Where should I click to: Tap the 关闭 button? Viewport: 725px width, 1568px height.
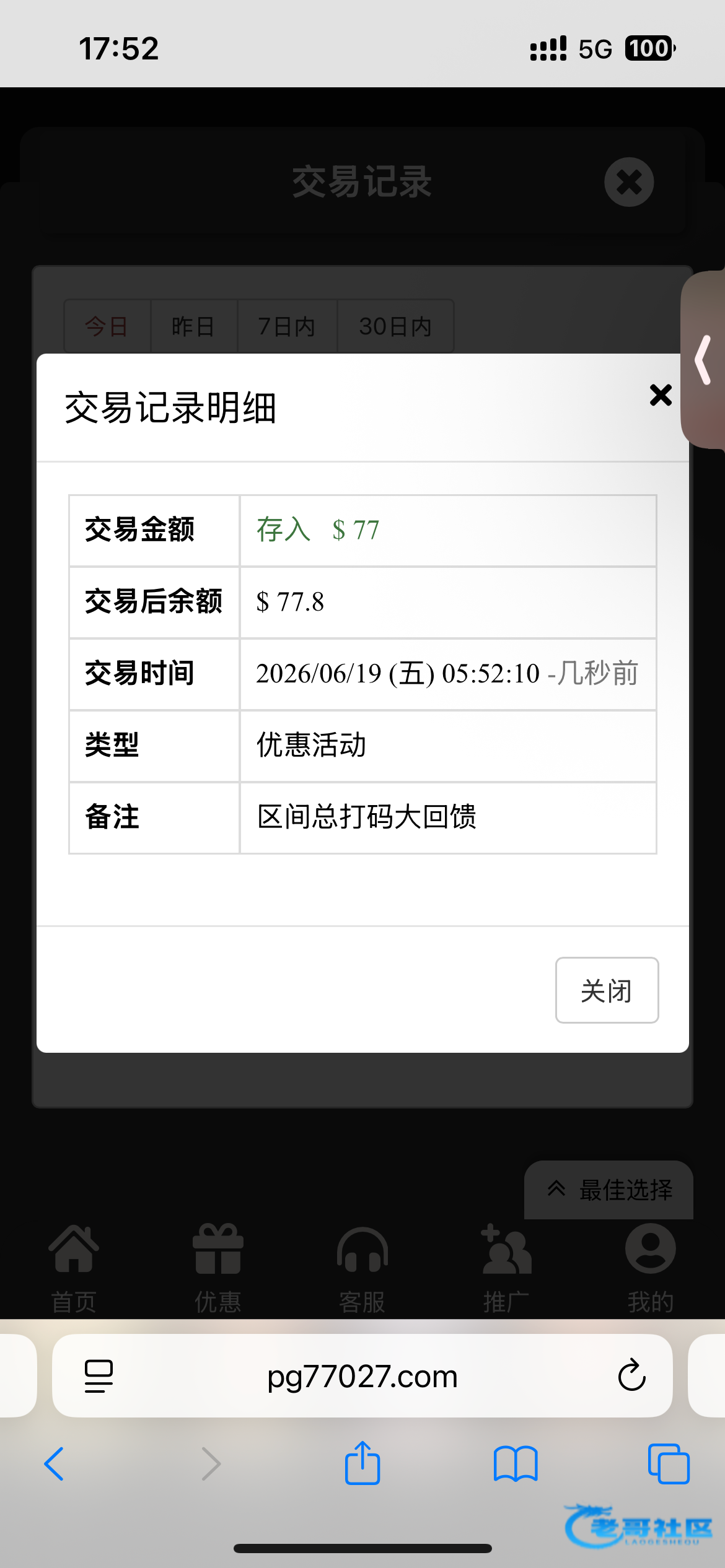click(607, 990)
